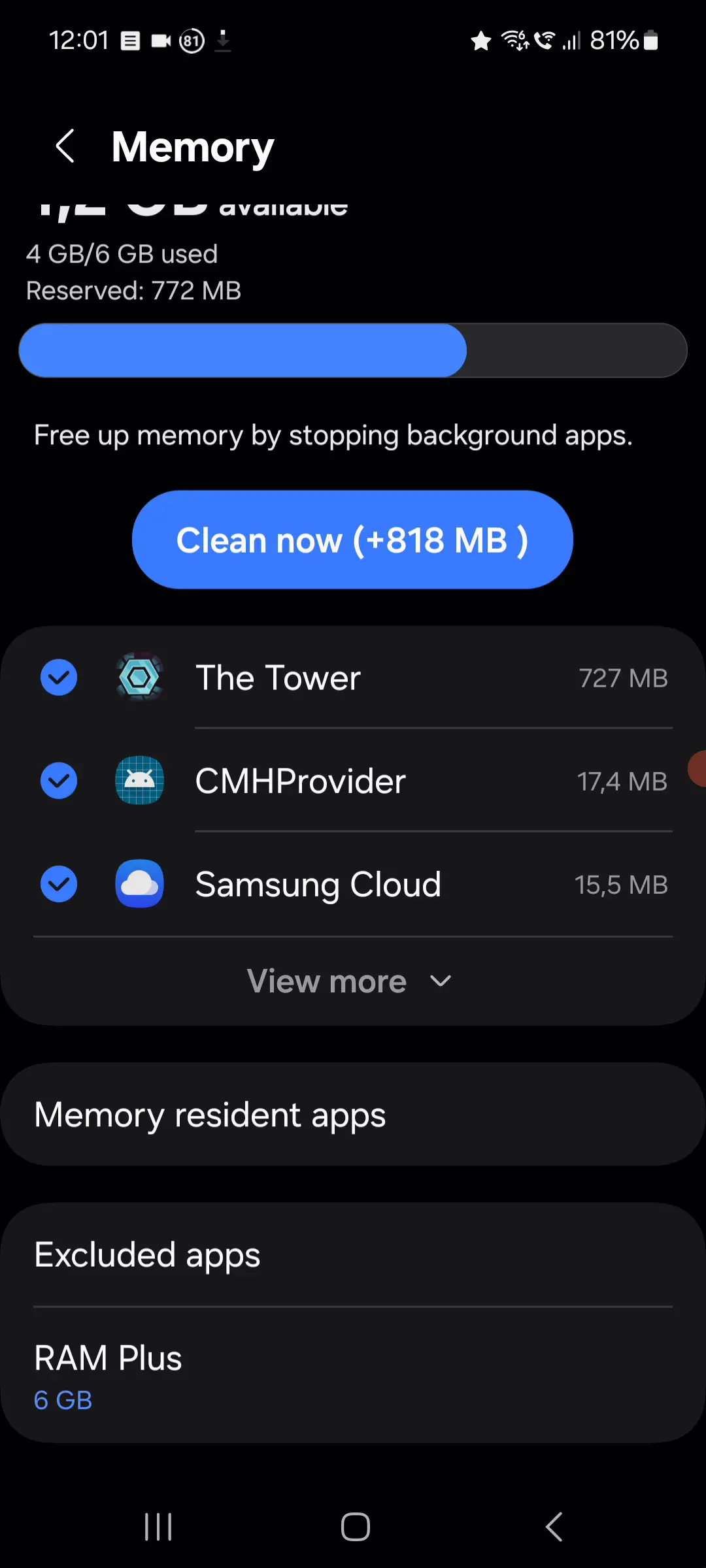Deselect CMHProvider checkbox
Image resolution: width=706 pixels, height=1568 pixels.
(58, 781)
